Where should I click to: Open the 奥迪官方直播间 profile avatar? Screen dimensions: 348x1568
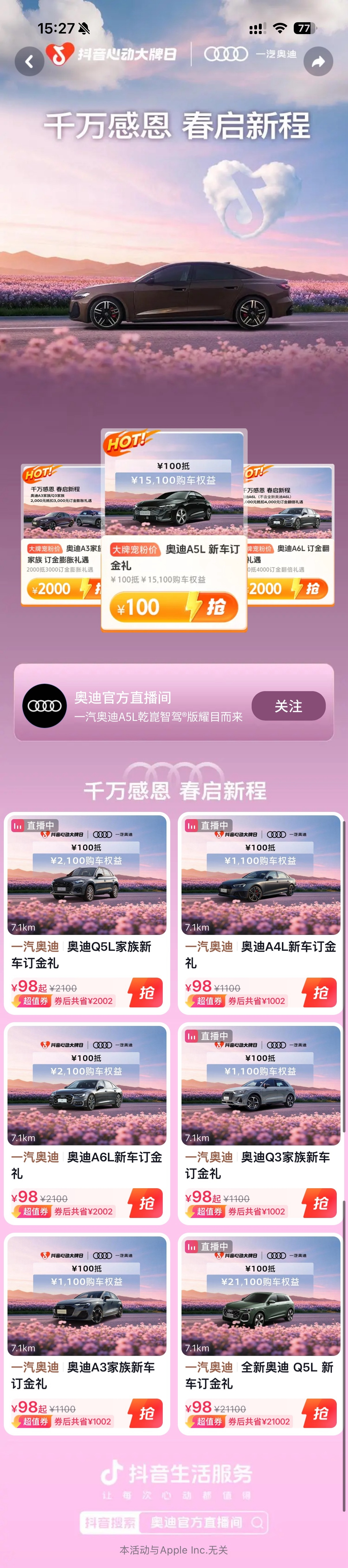44,706
